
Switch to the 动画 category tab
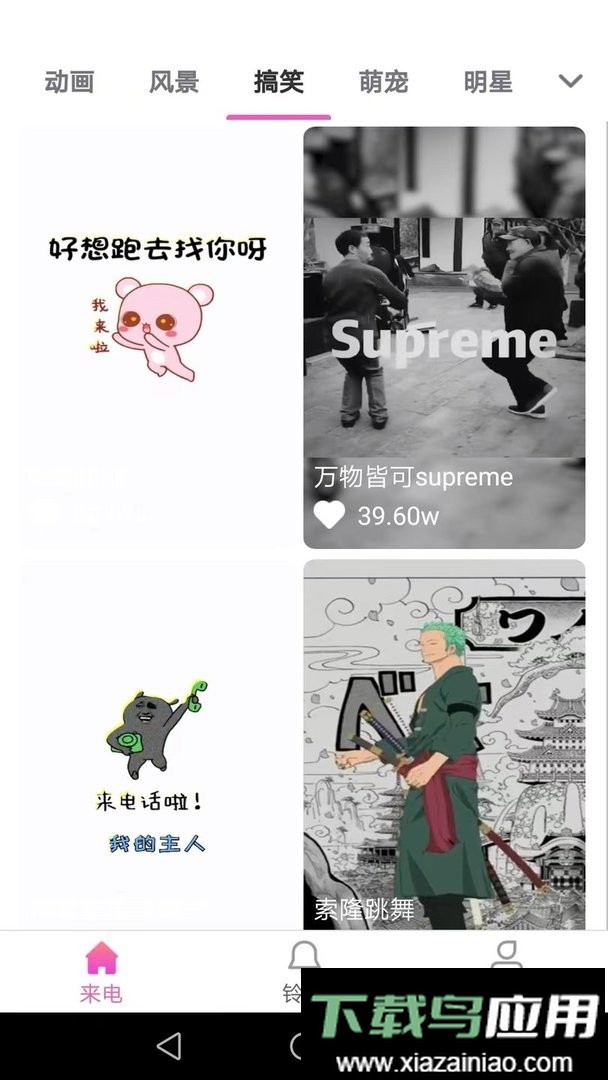click(x=69, y=82)
